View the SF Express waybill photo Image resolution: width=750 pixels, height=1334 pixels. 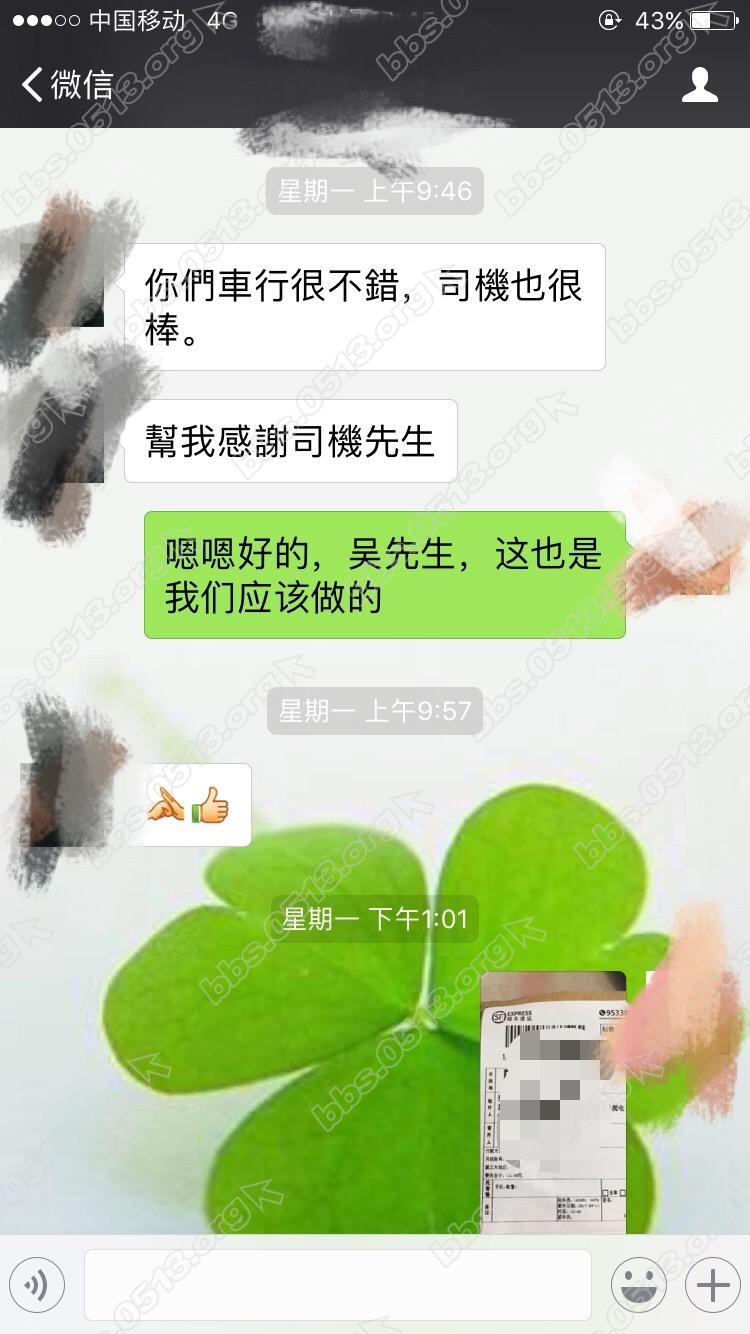click(553, 1100)
